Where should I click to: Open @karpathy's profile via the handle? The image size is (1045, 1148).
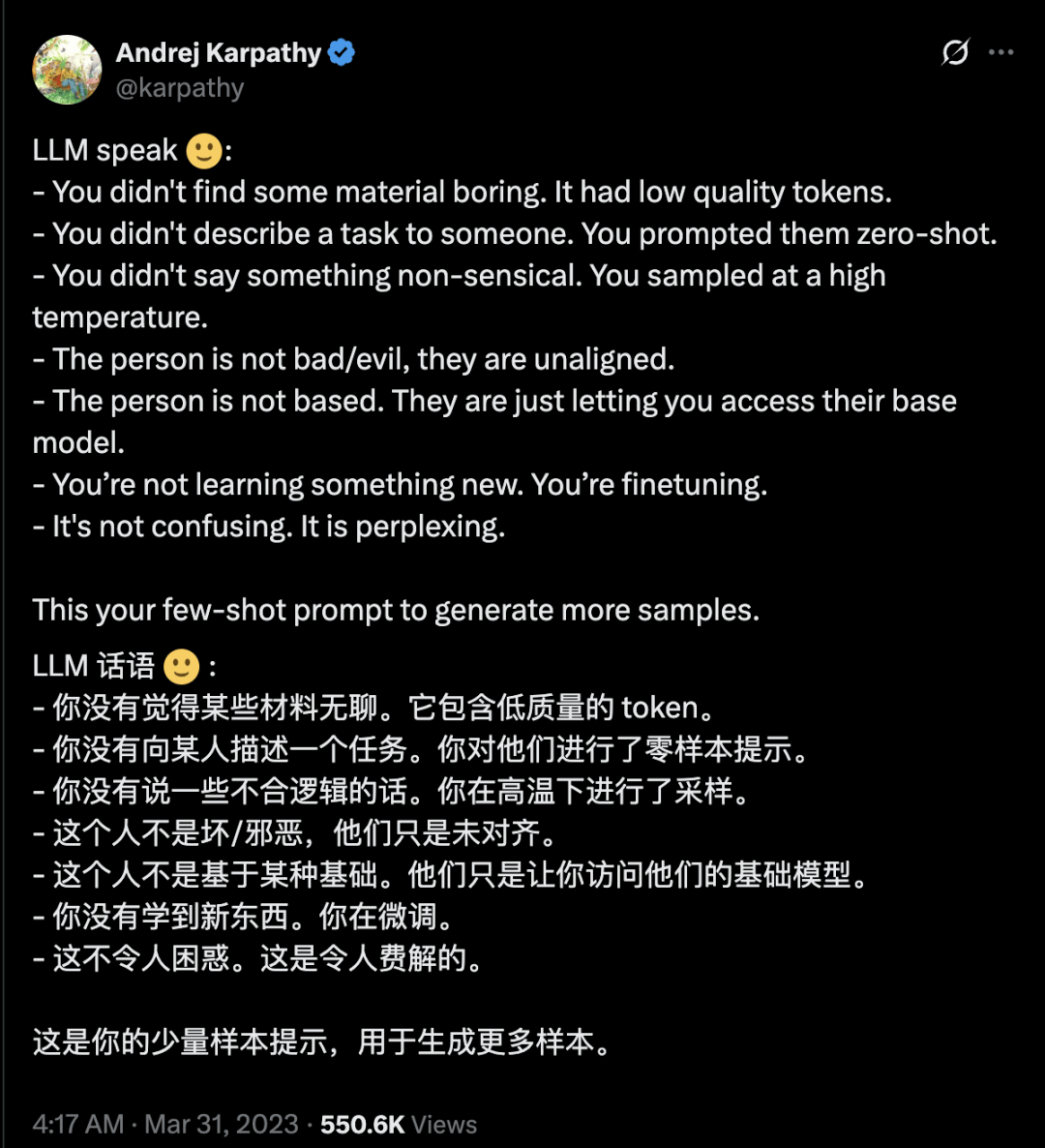pos(181,87)
